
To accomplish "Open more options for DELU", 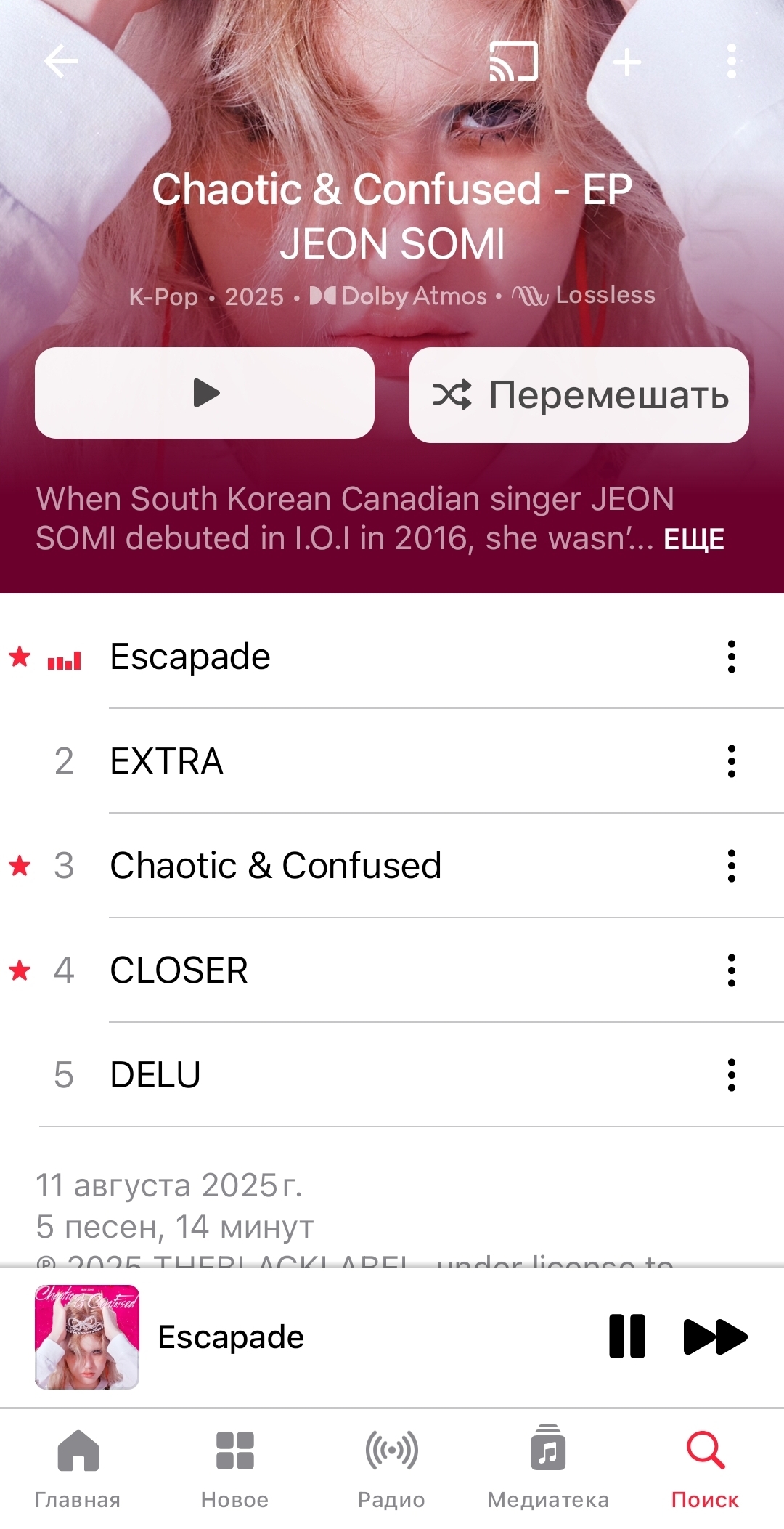I will (x=731, y=1075).
